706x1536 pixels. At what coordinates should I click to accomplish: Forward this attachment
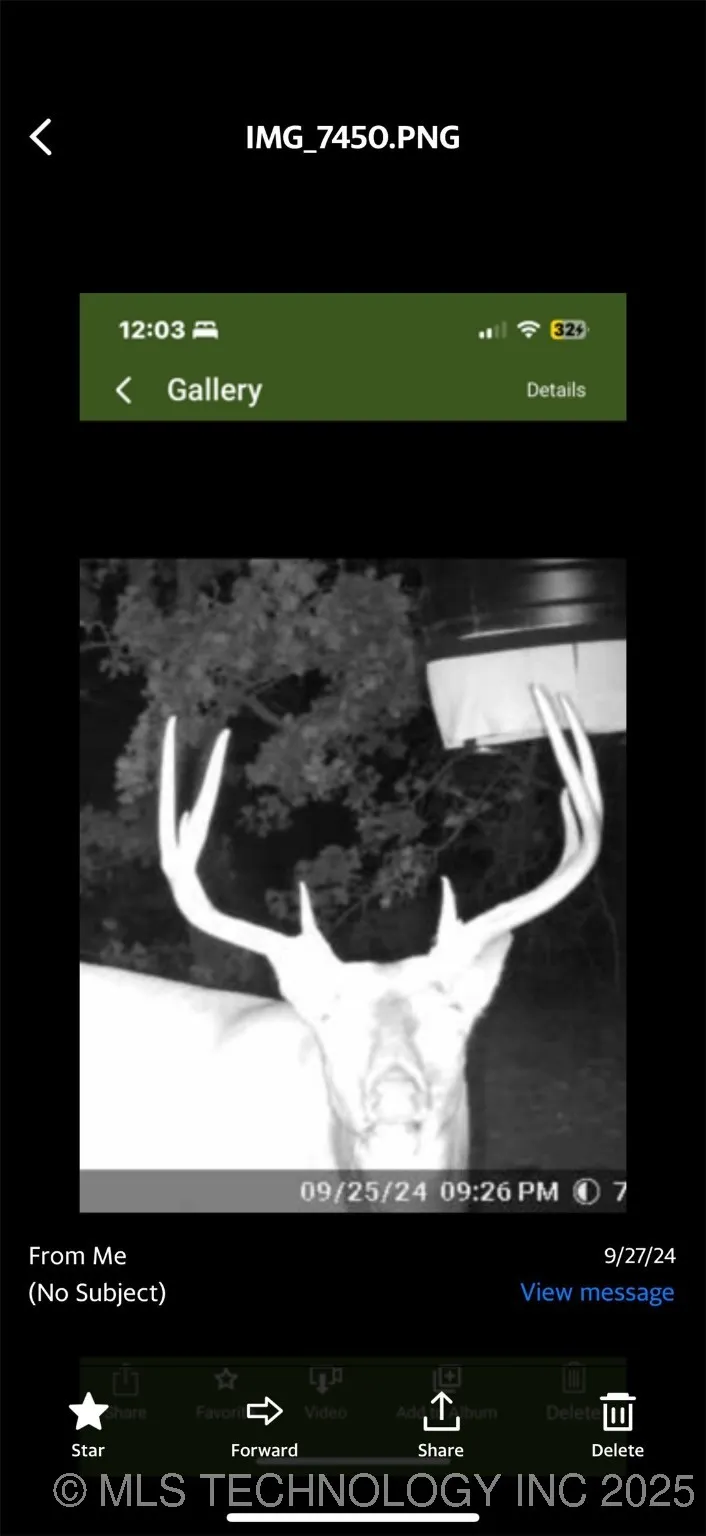tap(264, 1421)
